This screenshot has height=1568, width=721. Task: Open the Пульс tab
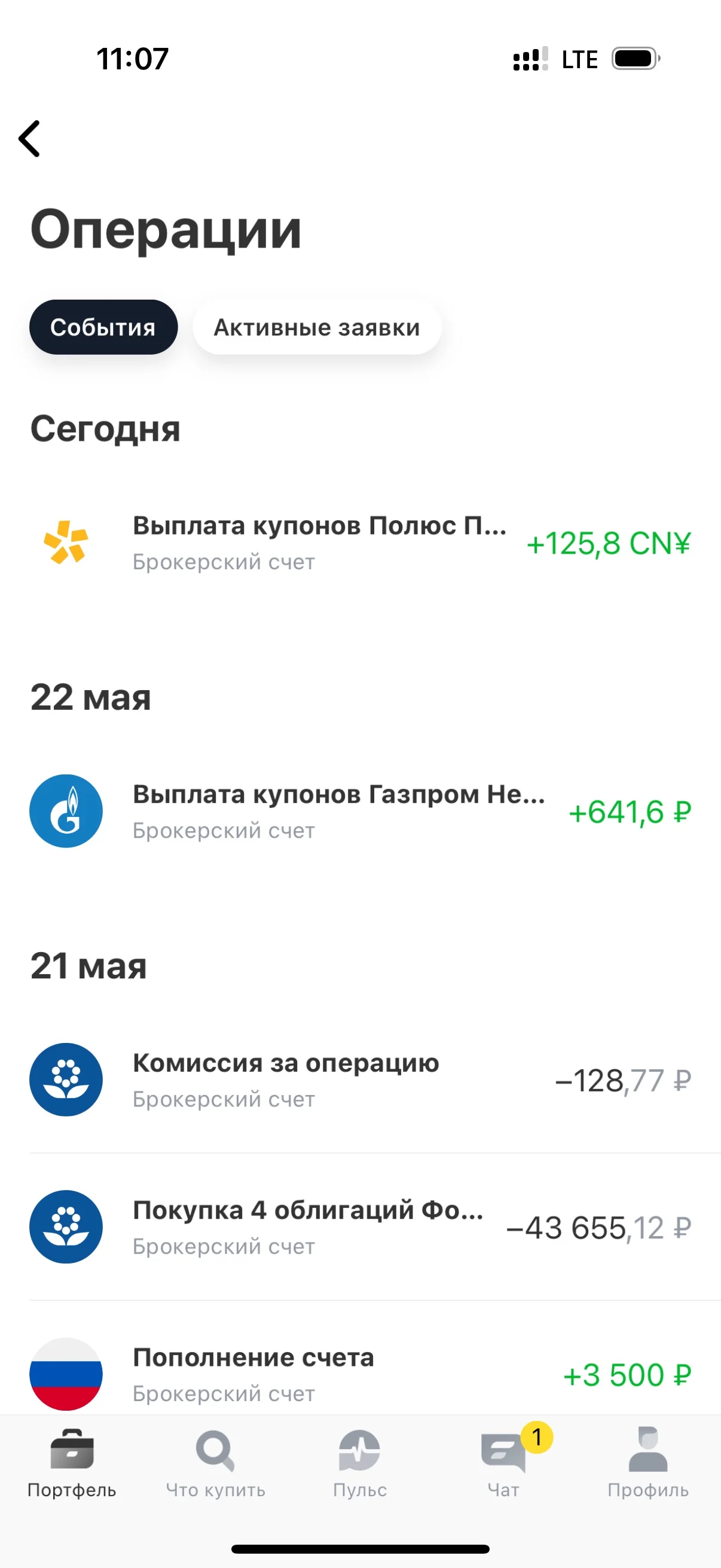[360, 1463]
